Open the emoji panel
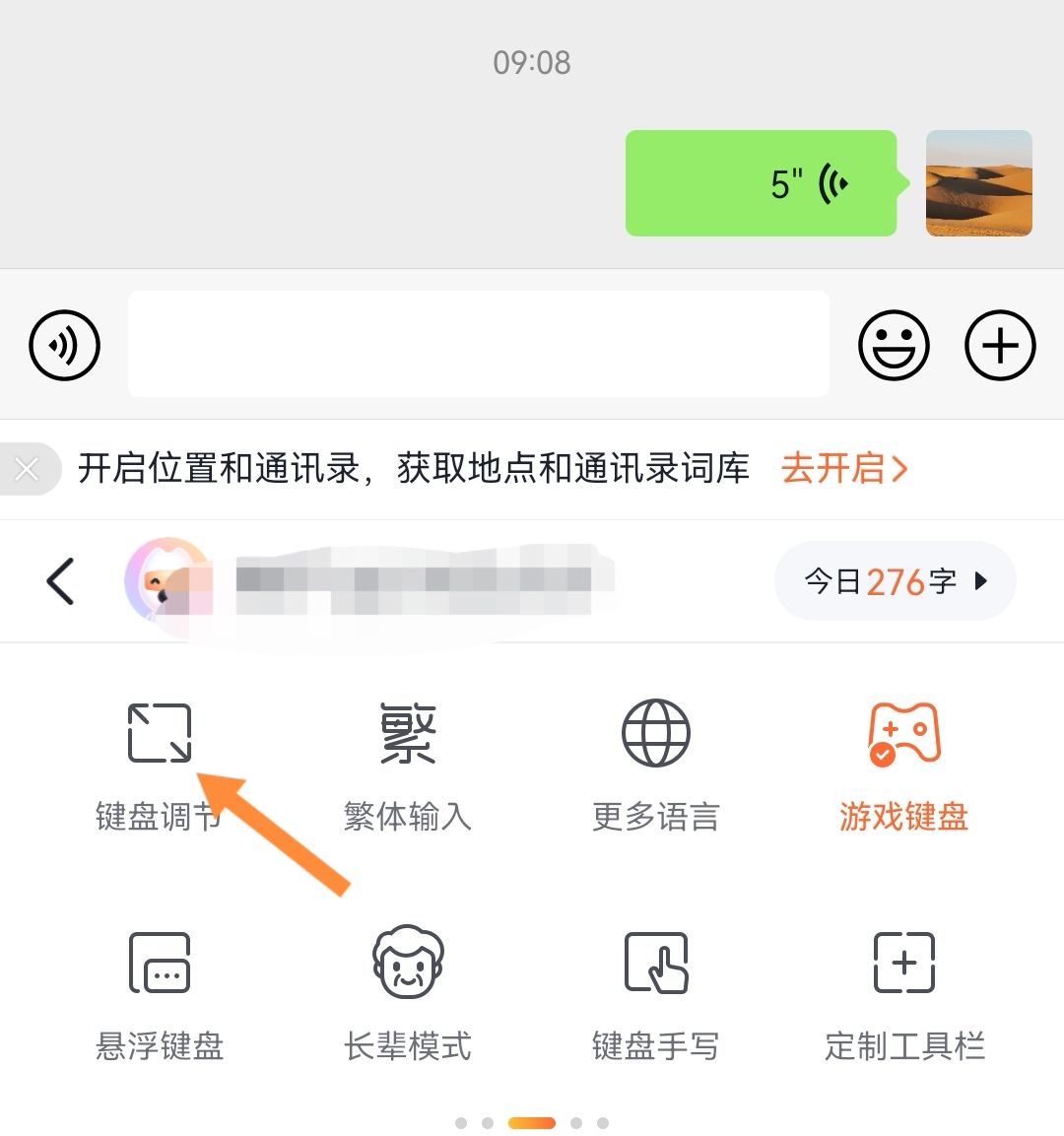Viewport: 1064px width, 1136px height. pos(894,345)
